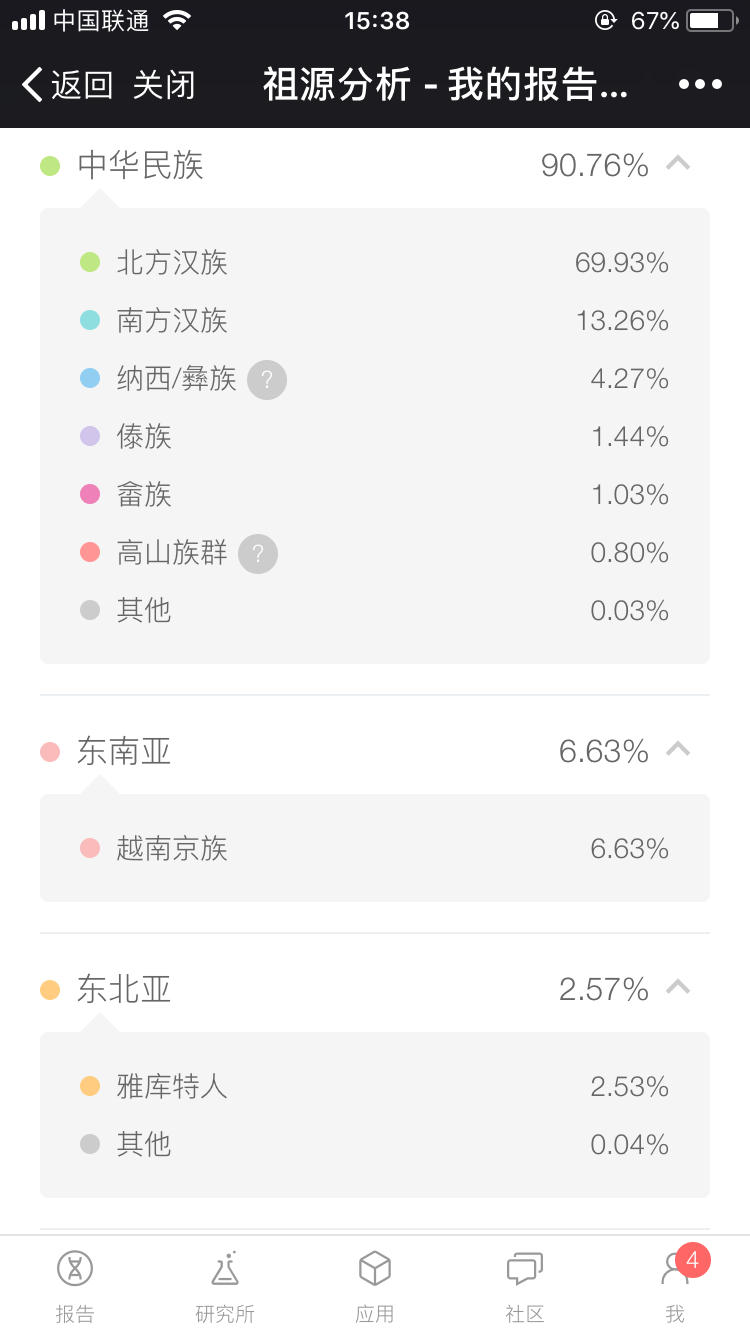The width and height of the screenshot is (750, 1334).
Task: Open the 研究所 tab
Action: pyautogui.click(x=225, y=1286)
